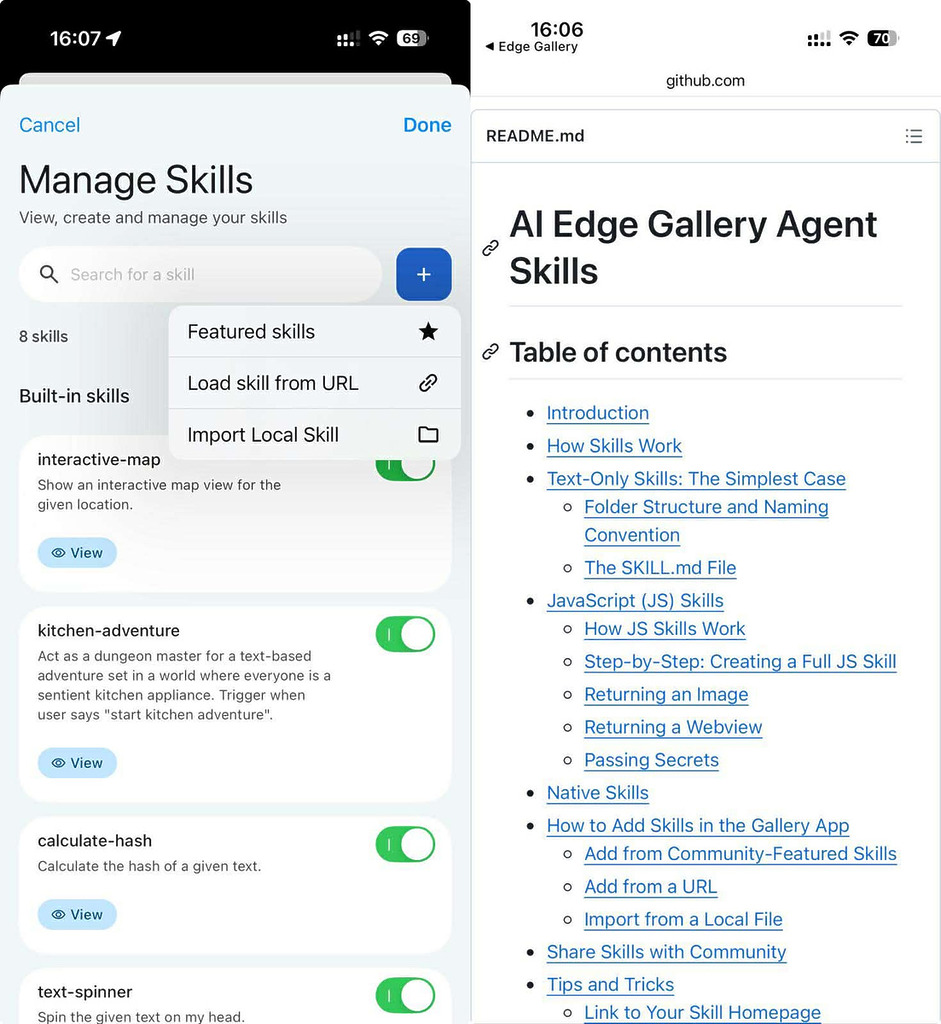This screenshot has width=941, height=1024.
Task: Open the Passing Secrets link
Action: [651, 760]
